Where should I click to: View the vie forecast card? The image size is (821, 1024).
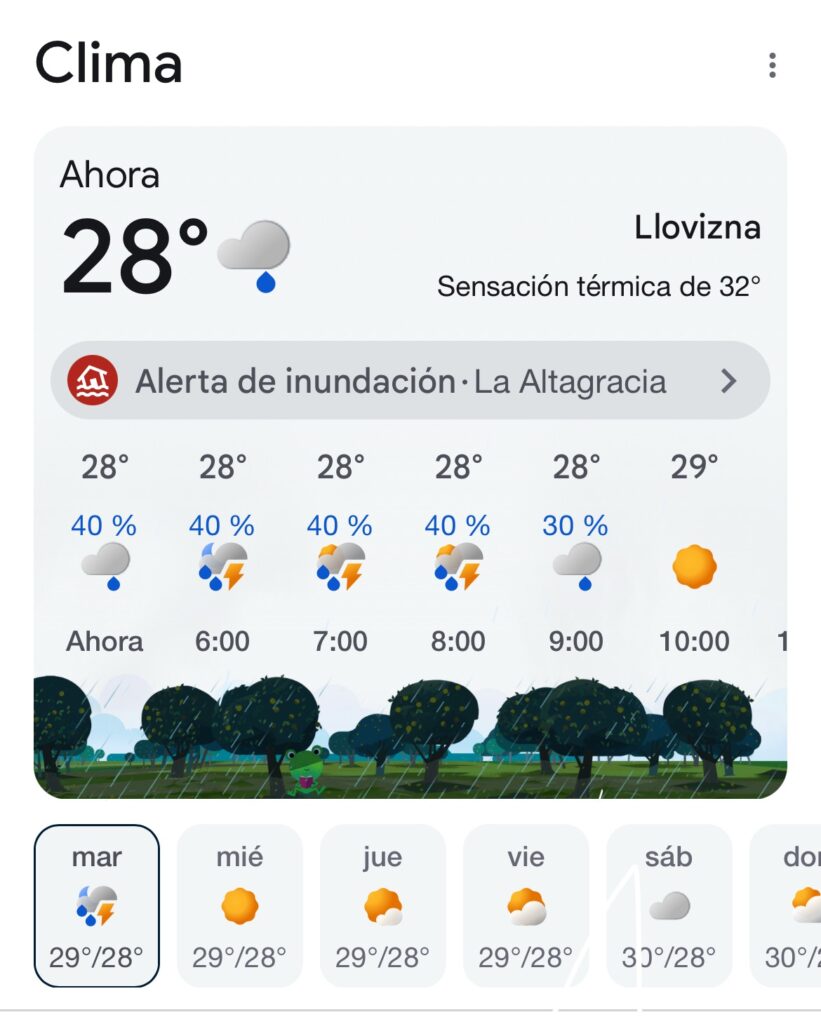(x=526, y=906)
